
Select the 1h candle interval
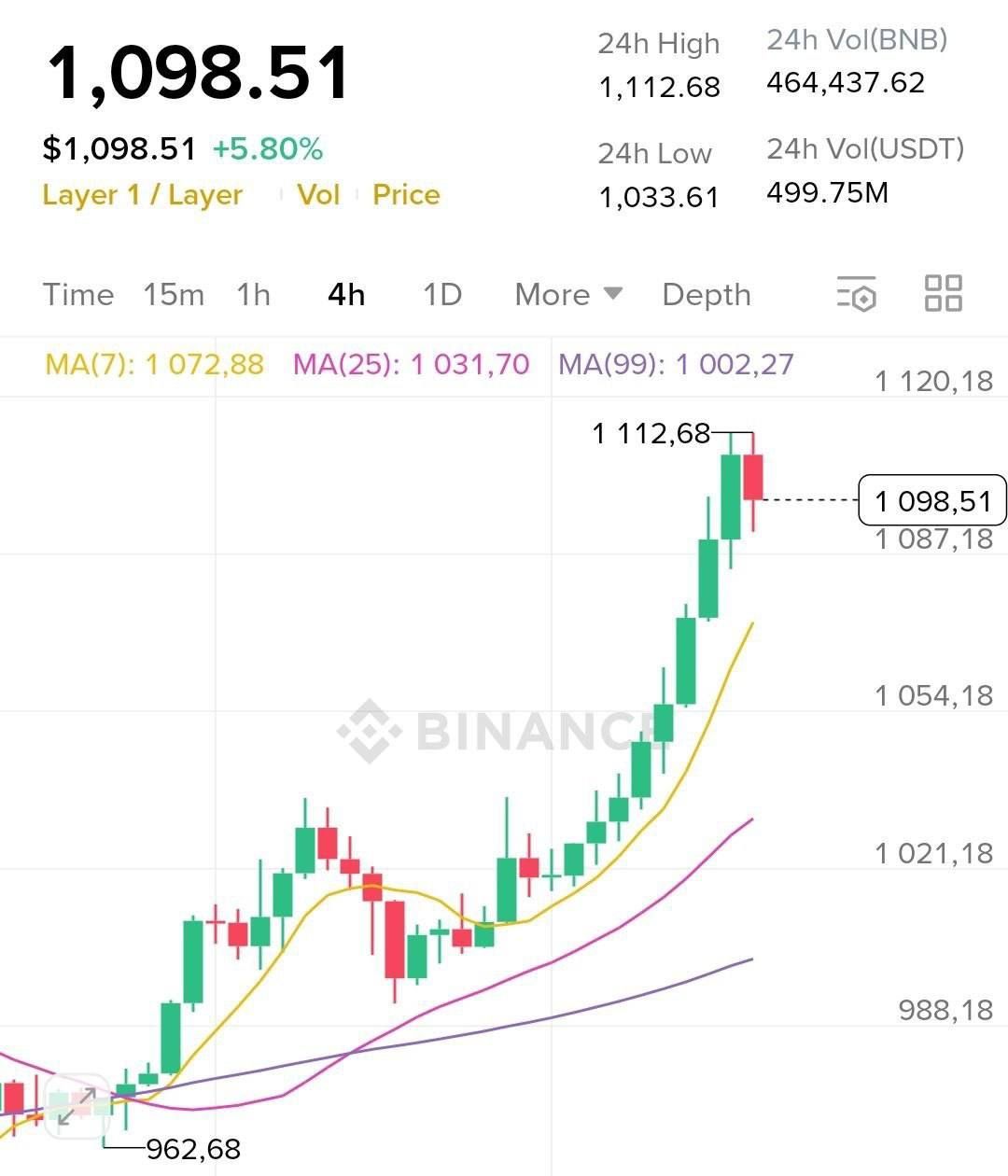(x=252, y=294)
